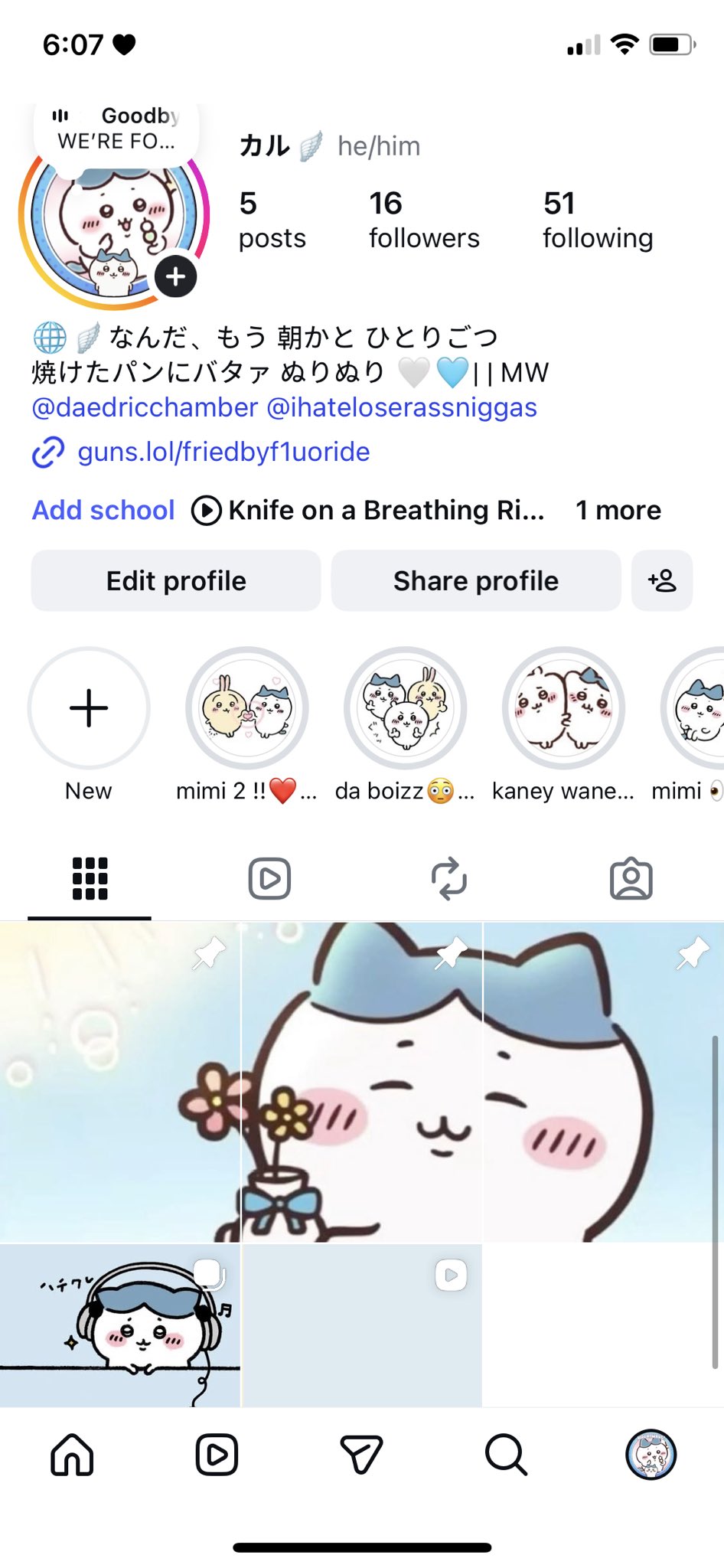View the 16 followers list
The width and height of the screenshot is (724, 1568).
pyautogui.click(x=424, y=220)
